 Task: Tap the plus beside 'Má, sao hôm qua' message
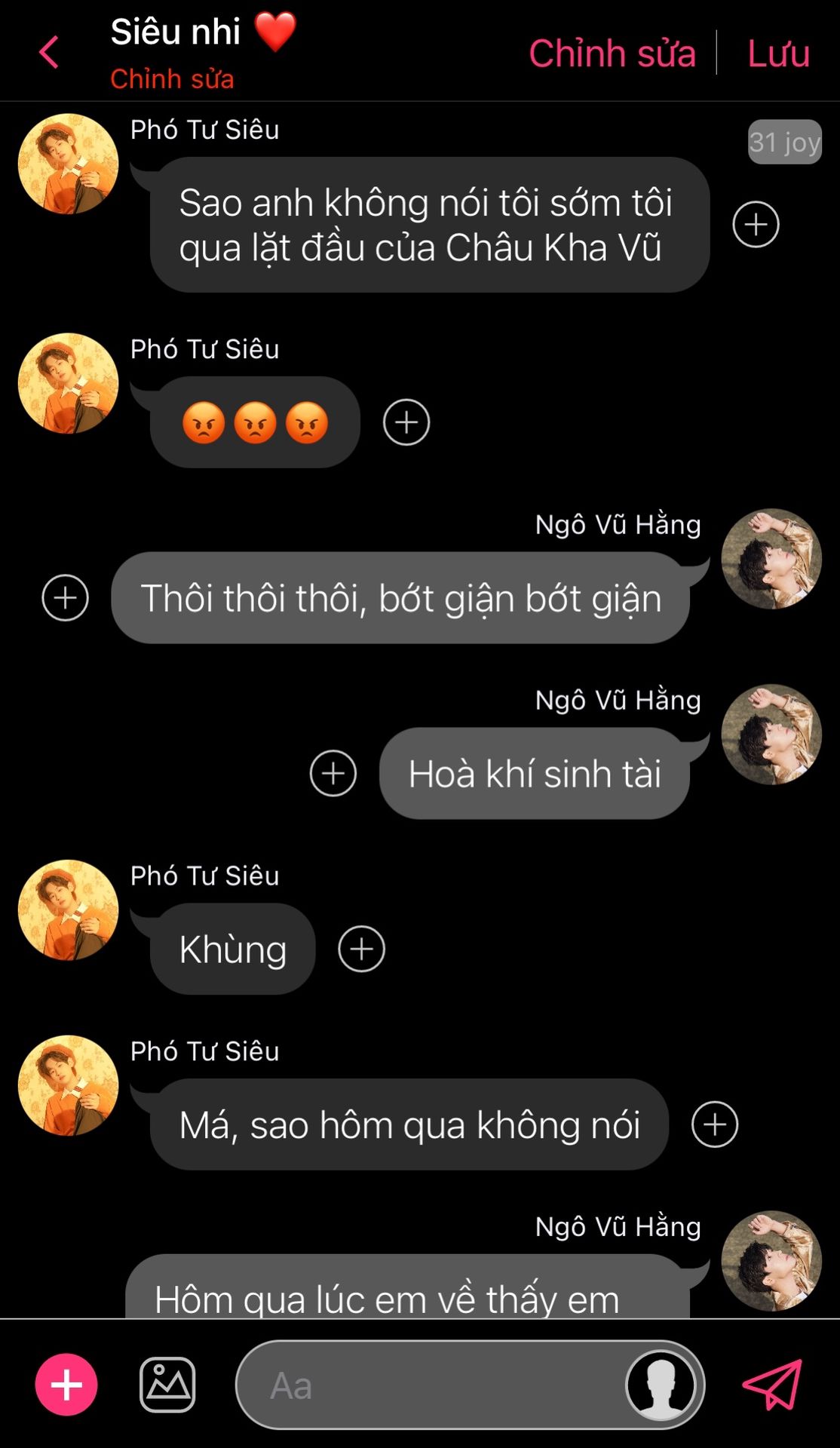click(715, 1124)
